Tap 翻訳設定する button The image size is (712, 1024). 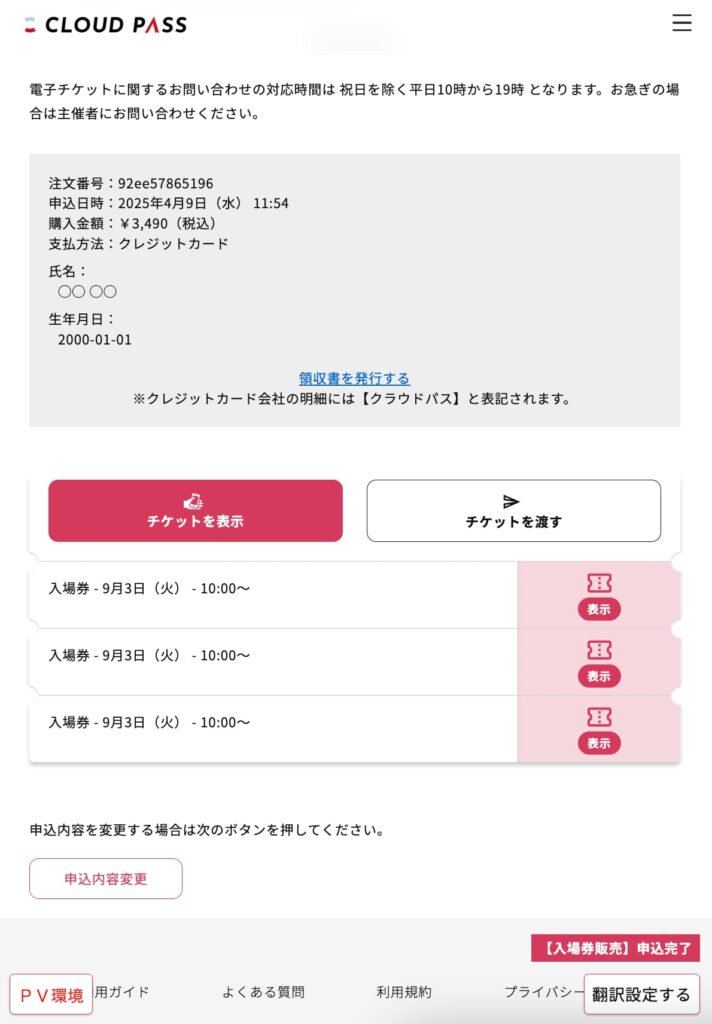click(641, 994)
